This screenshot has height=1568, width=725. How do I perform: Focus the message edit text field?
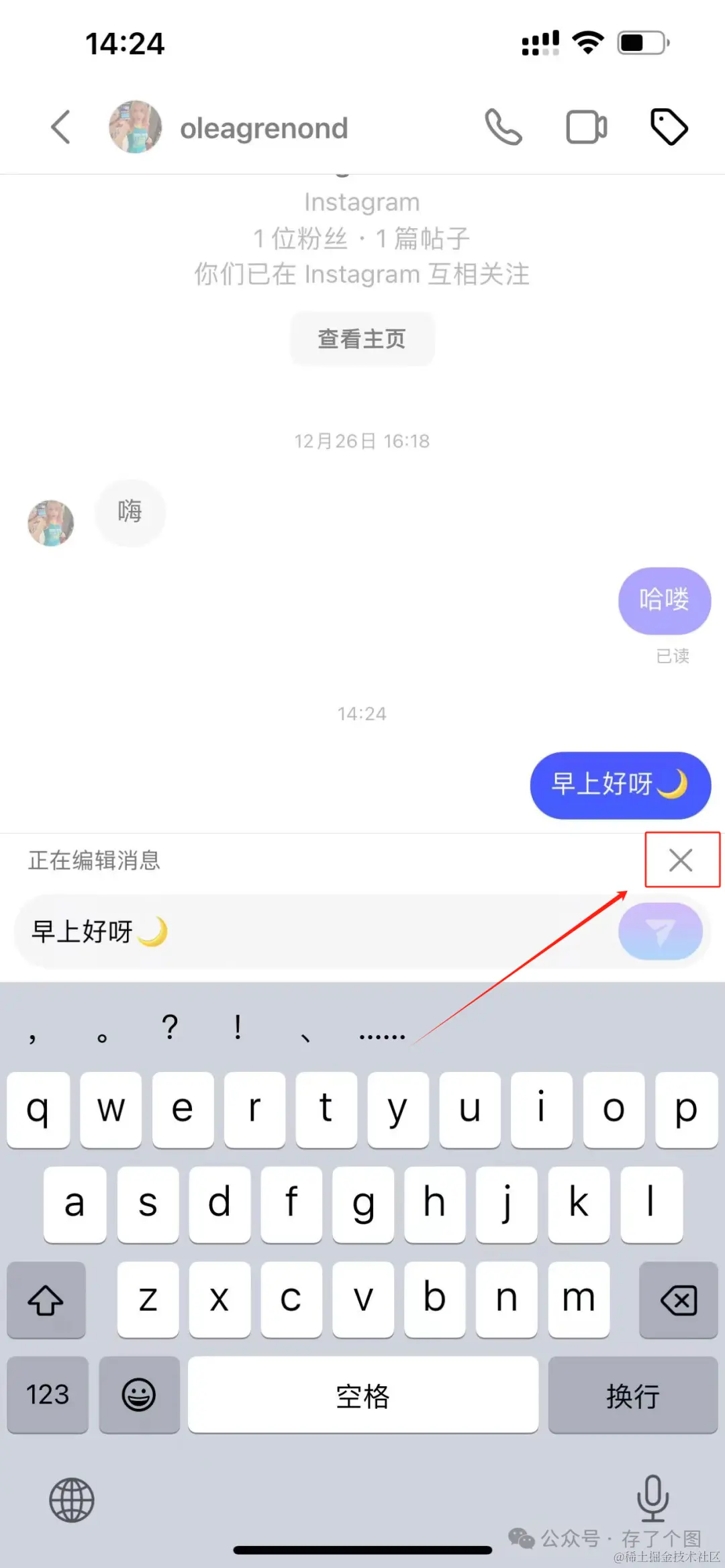(x=316, y=932)
